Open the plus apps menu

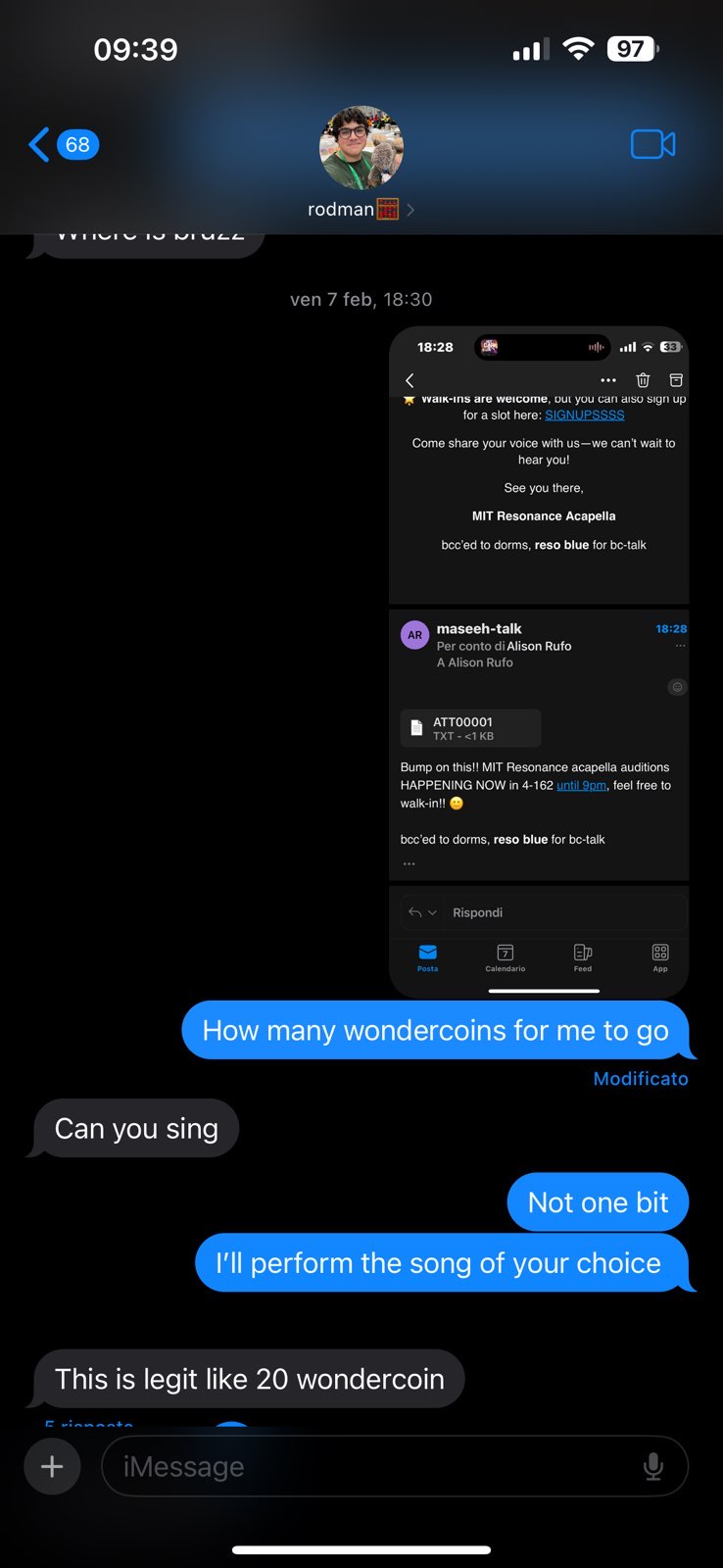pyautogui.click(x=52, y=1466)
